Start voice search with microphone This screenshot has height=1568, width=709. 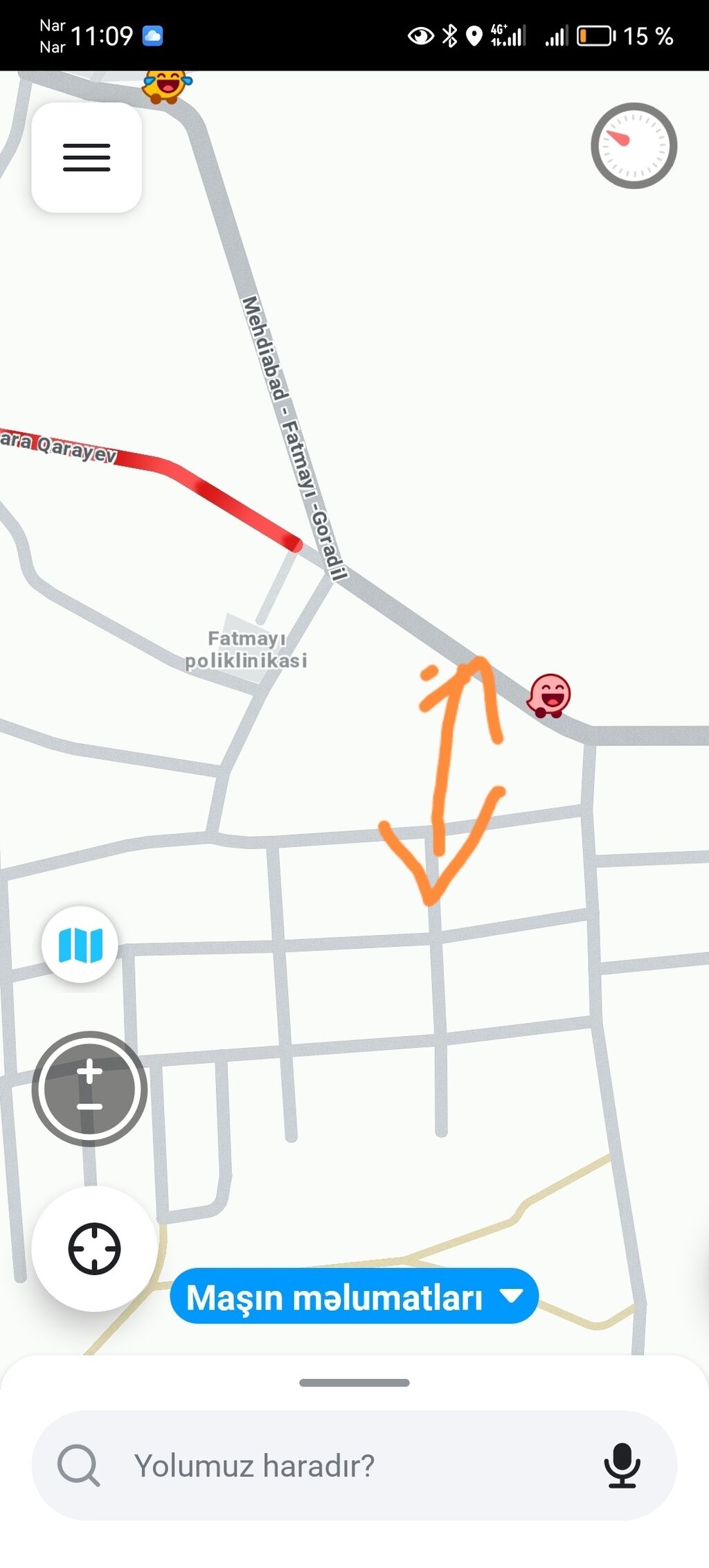point(622,1465)
